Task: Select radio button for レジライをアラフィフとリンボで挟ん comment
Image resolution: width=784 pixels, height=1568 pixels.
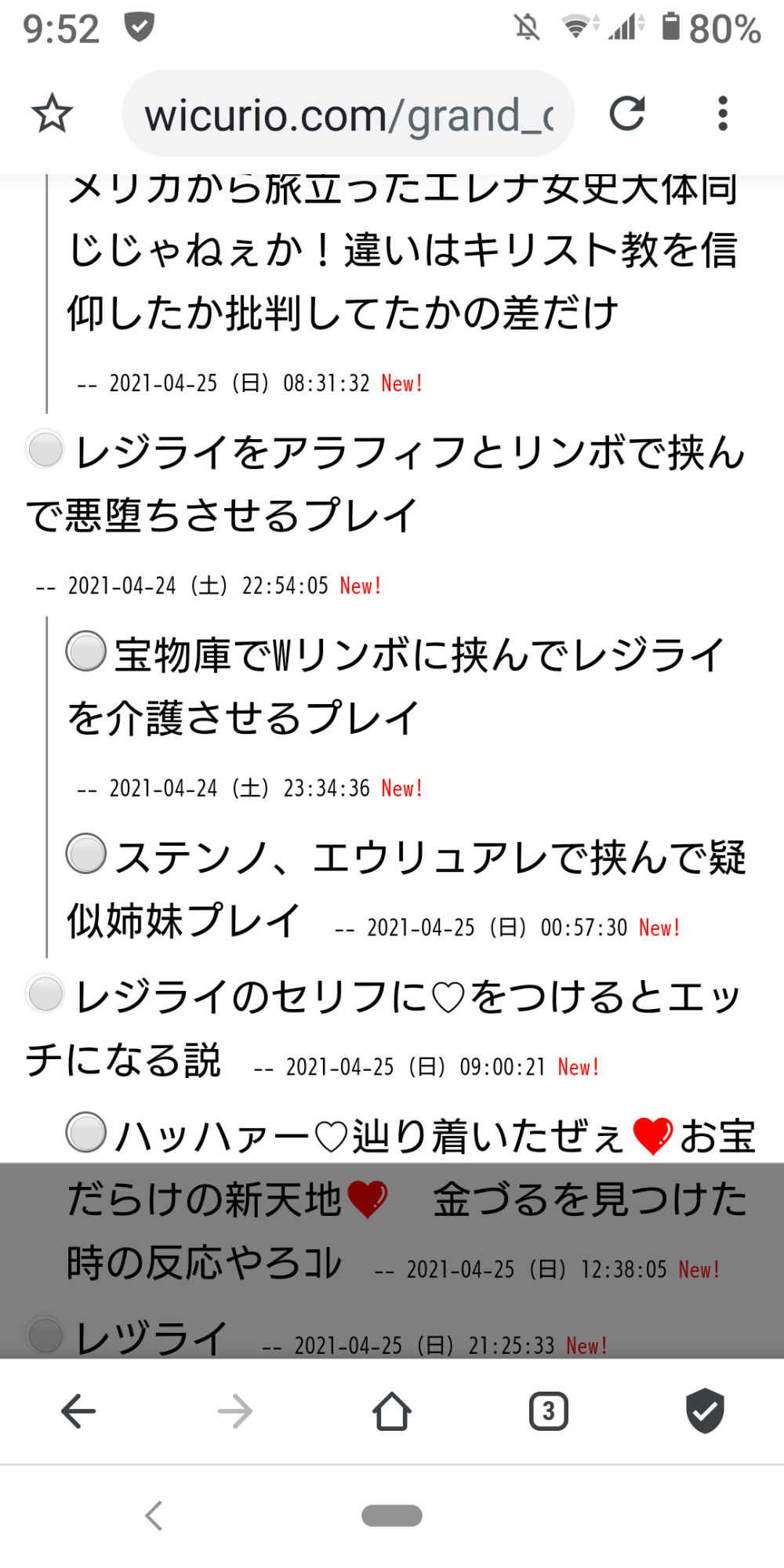Action: coord(45,450)
